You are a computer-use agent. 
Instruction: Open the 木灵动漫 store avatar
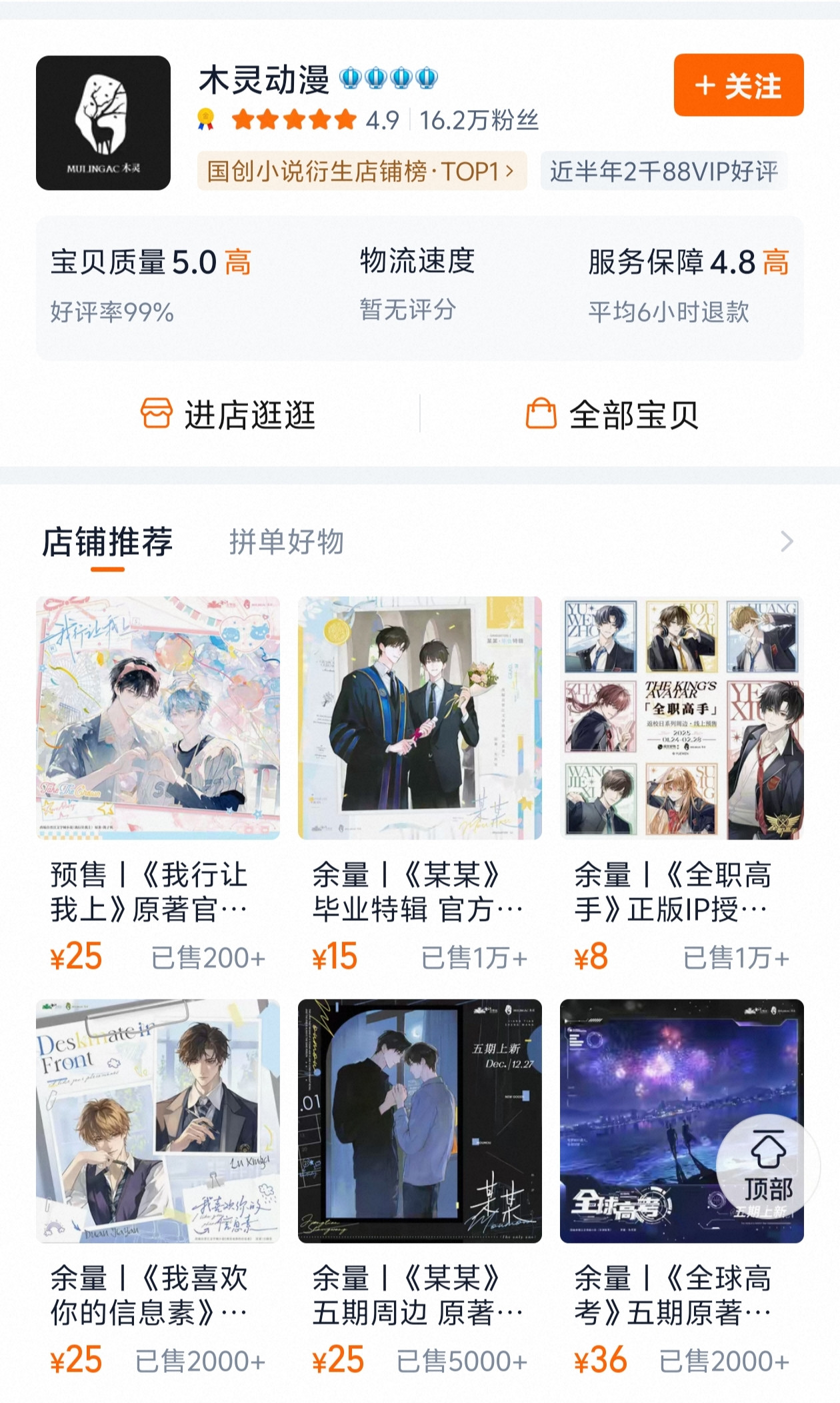pyautogui.click(x=103, y=123)
